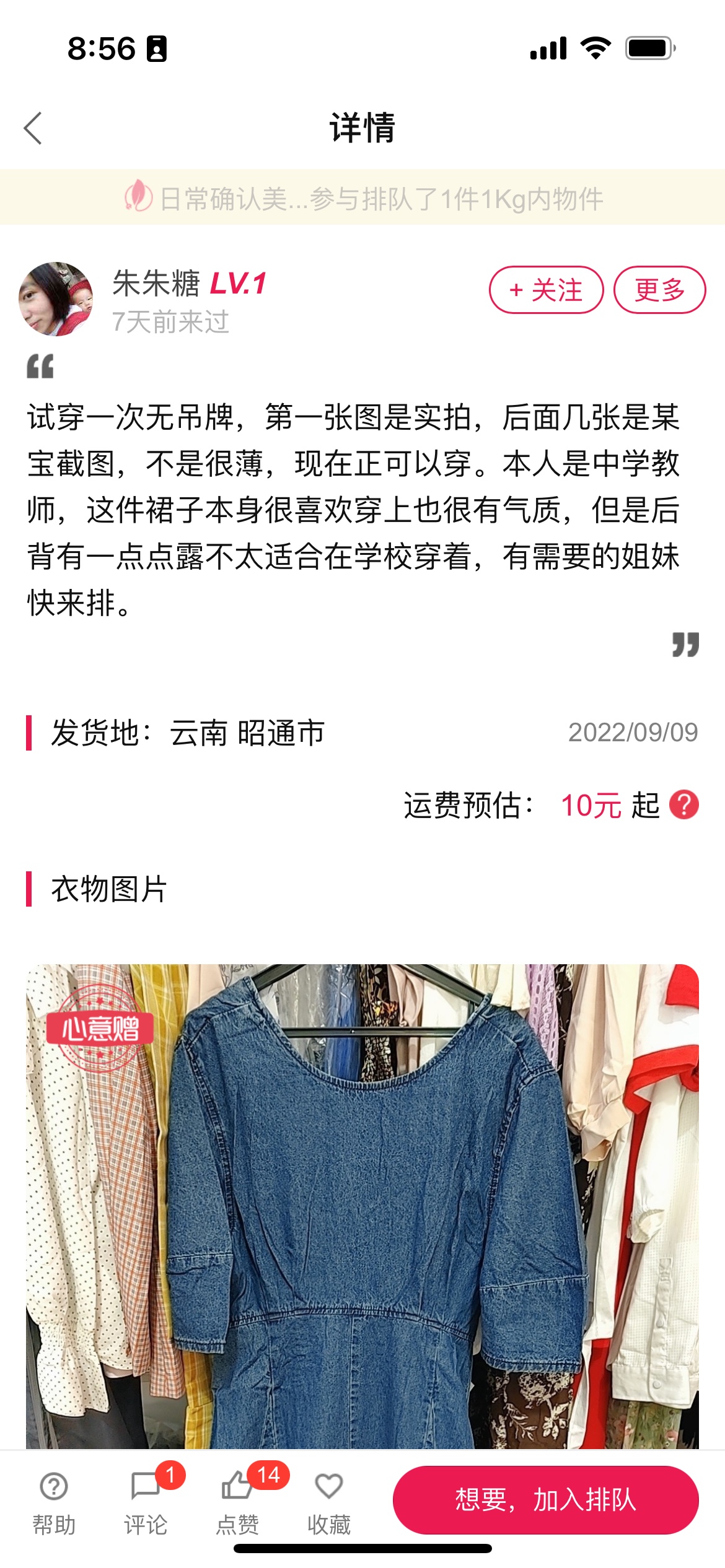Image resolution: width=725 pixels, height=1568 pixels.
Task: Tap the shipping fee question mark
Action: [x=684, y=805]
